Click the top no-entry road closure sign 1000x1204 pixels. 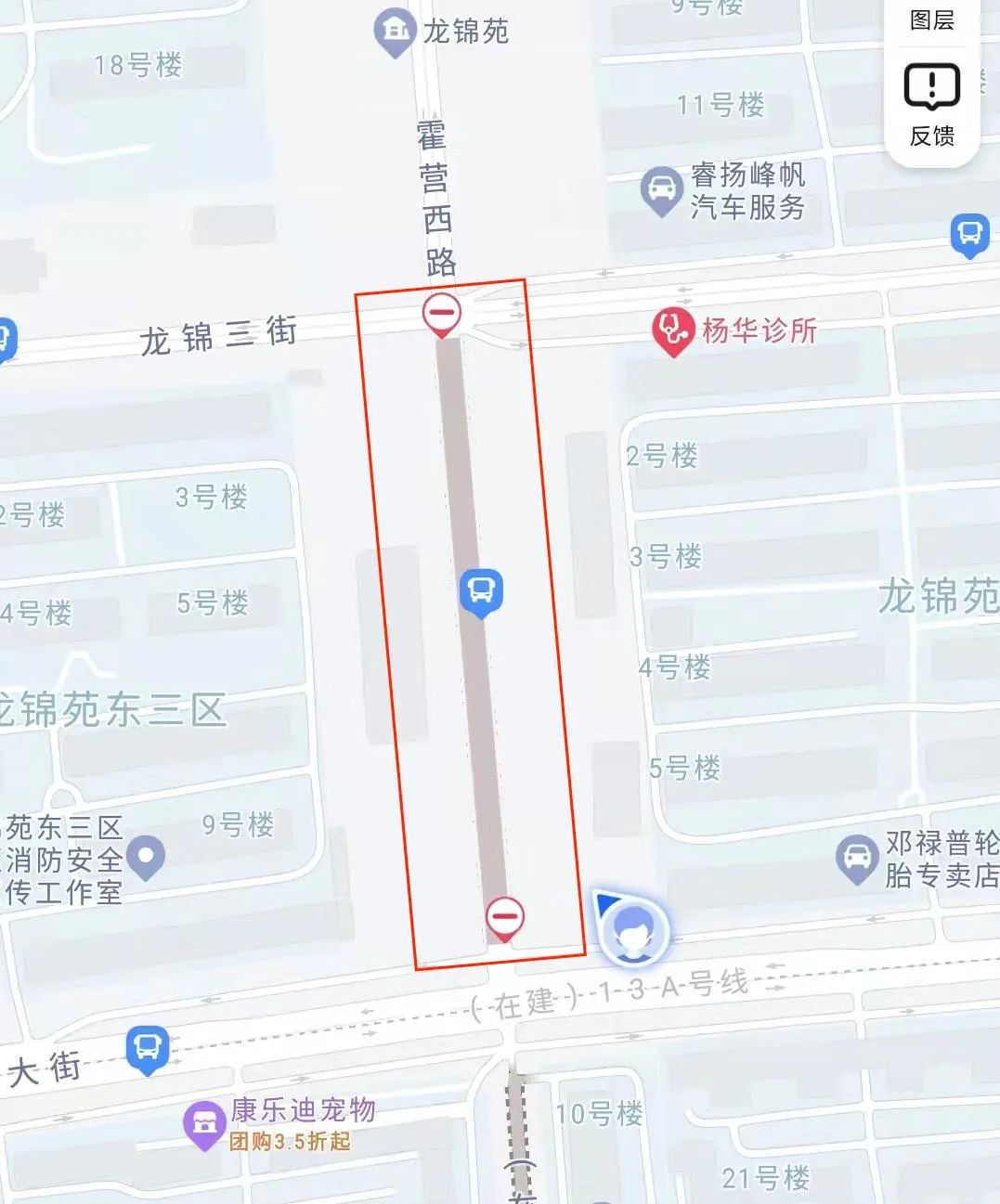click(443, 313)
